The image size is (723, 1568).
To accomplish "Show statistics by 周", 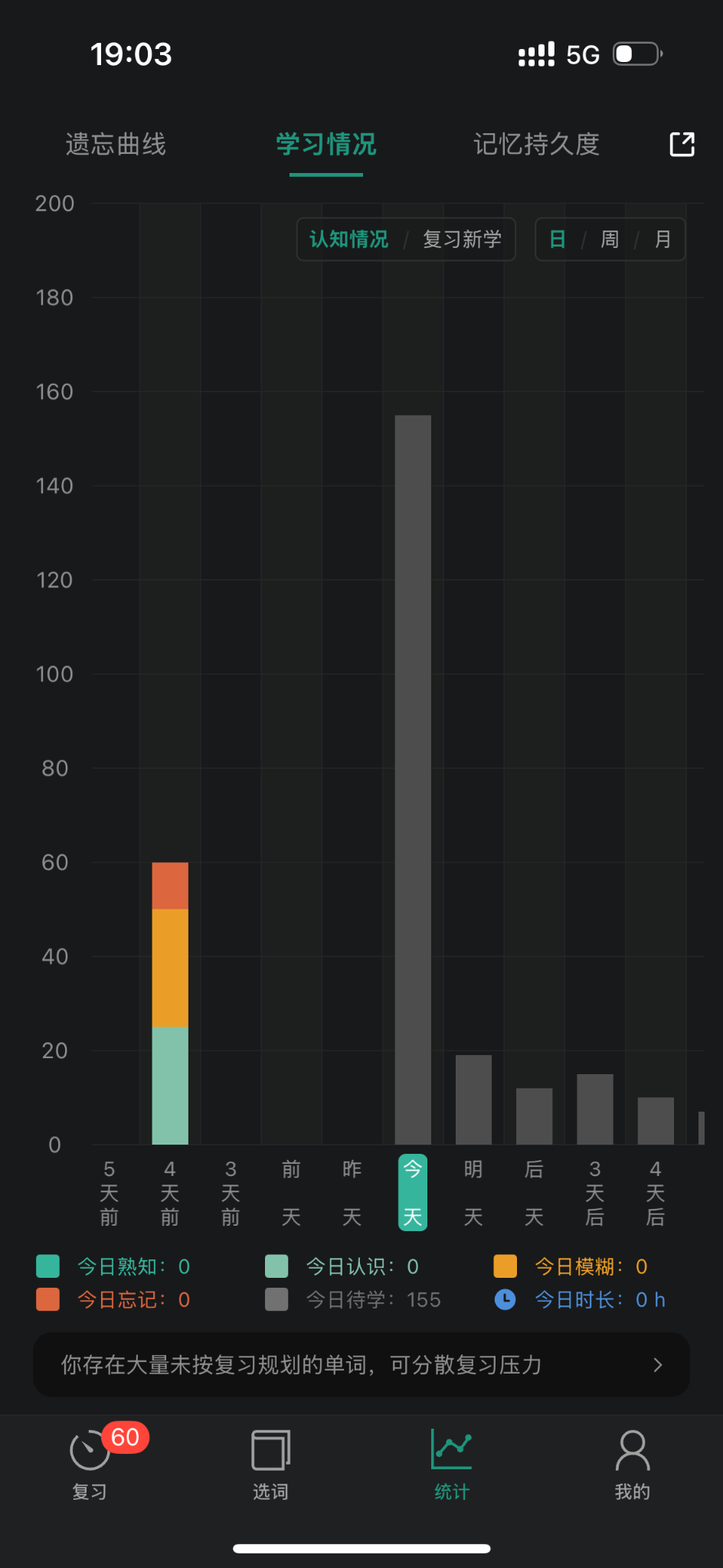I will pyautogui.click(x=610, y=240).
